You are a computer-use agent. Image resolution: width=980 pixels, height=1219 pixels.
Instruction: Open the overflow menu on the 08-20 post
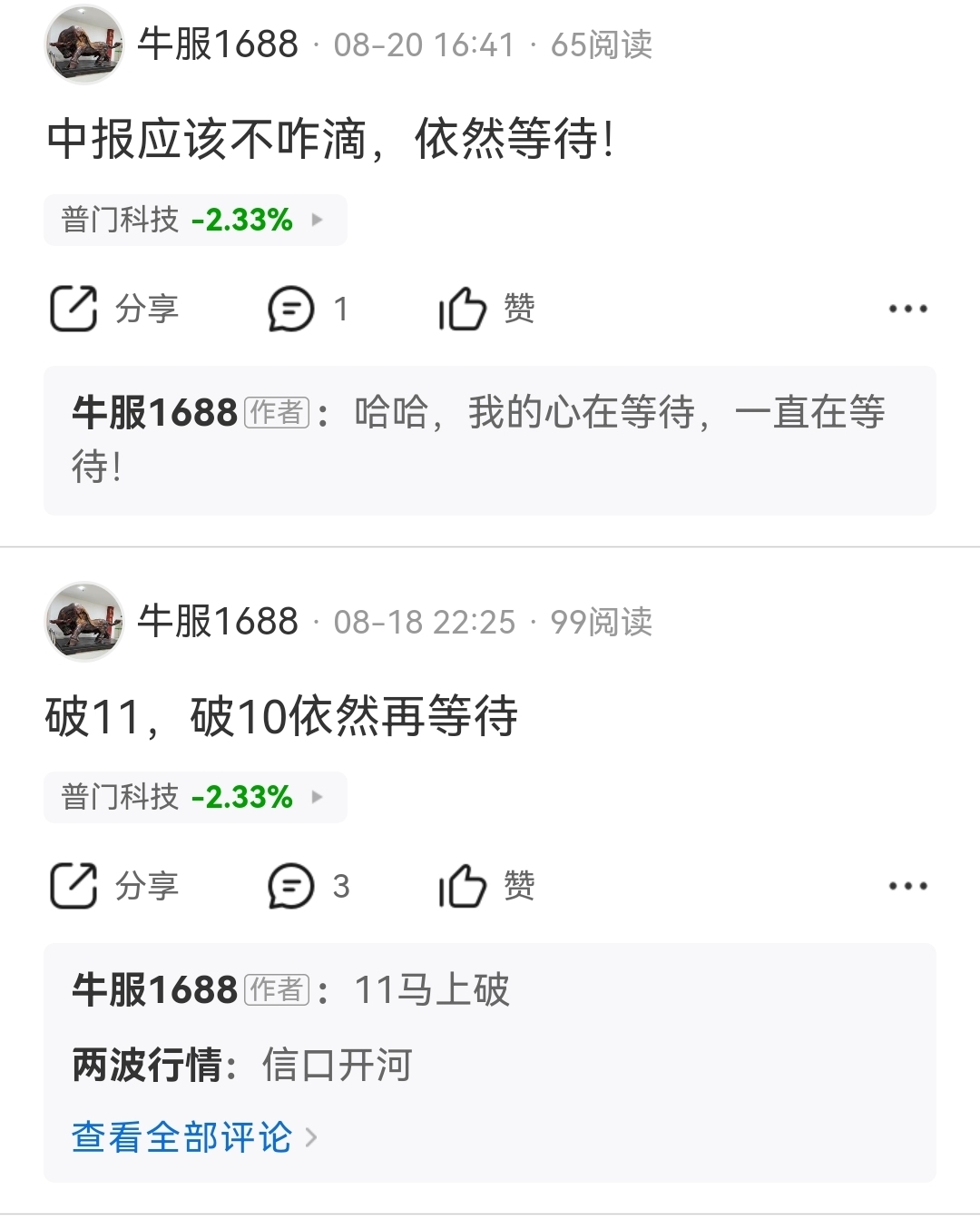pos(907,309)
